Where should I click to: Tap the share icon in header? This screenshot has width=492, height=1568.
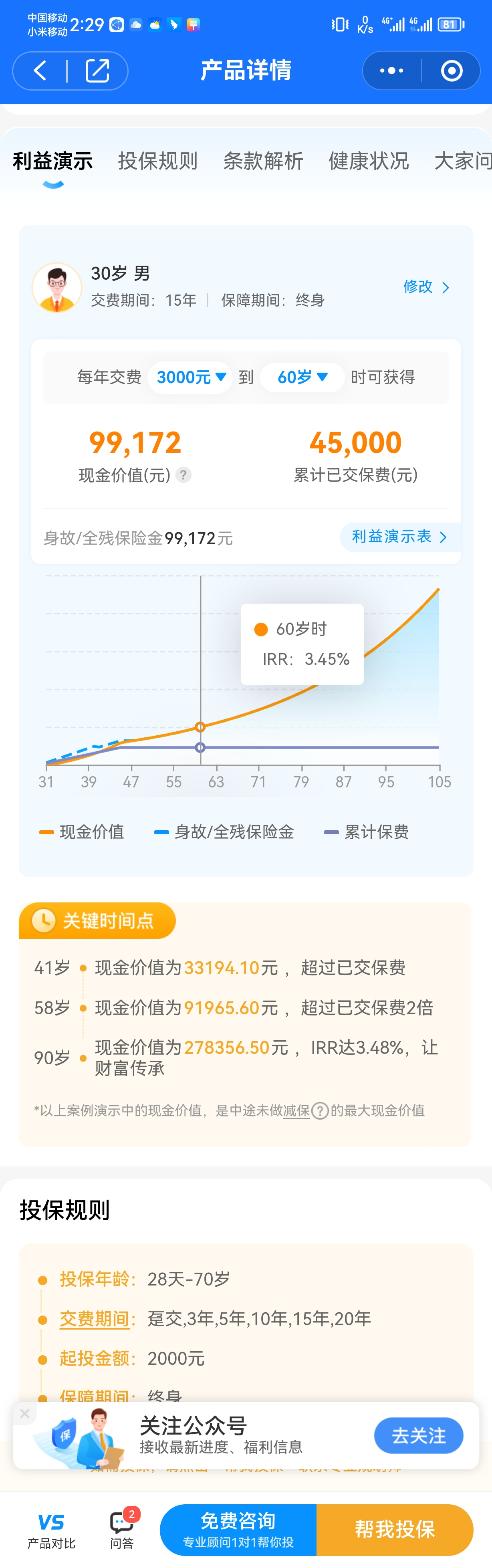[x=97, y=71]
